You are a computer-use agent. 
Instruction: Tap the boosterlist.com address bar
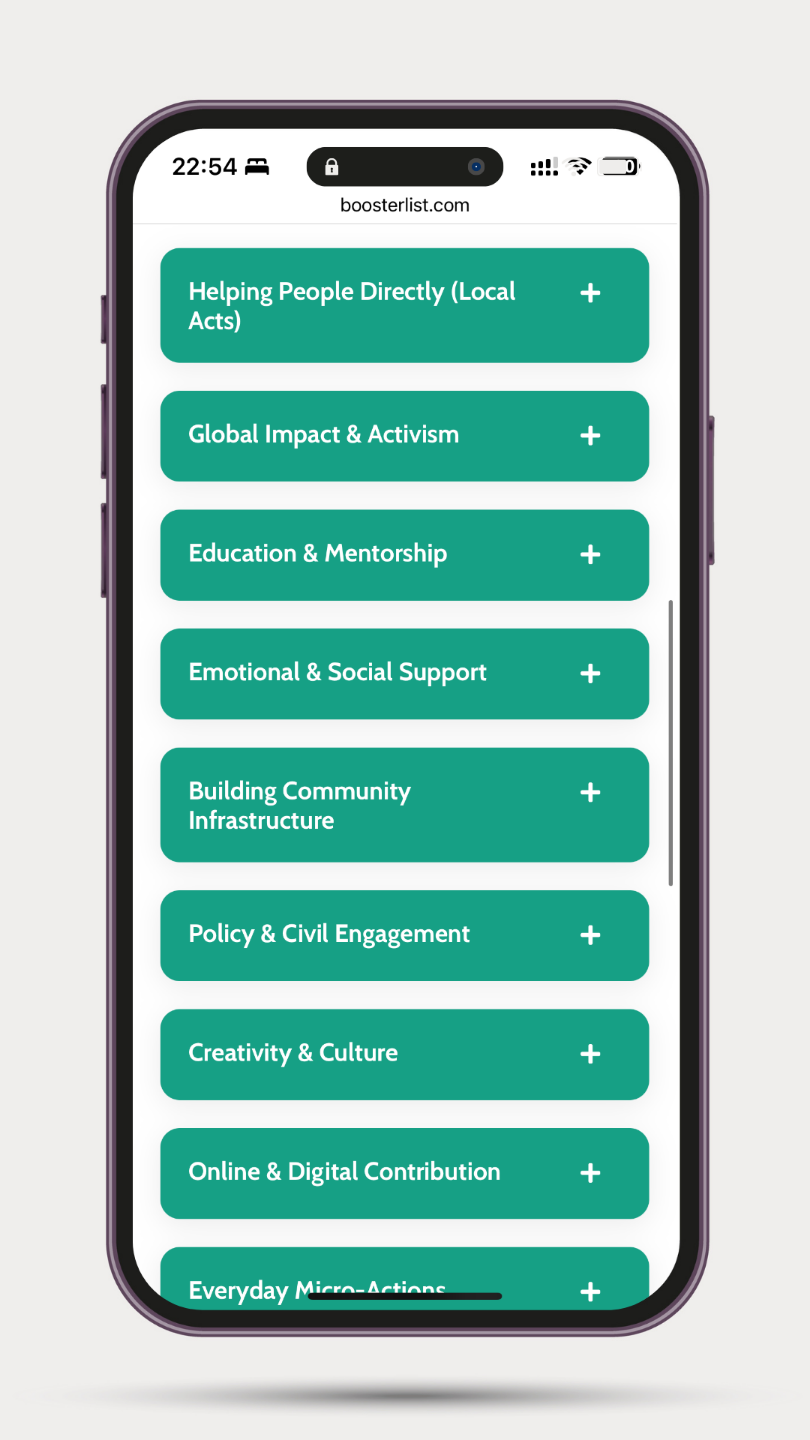[x=405, y=205]
